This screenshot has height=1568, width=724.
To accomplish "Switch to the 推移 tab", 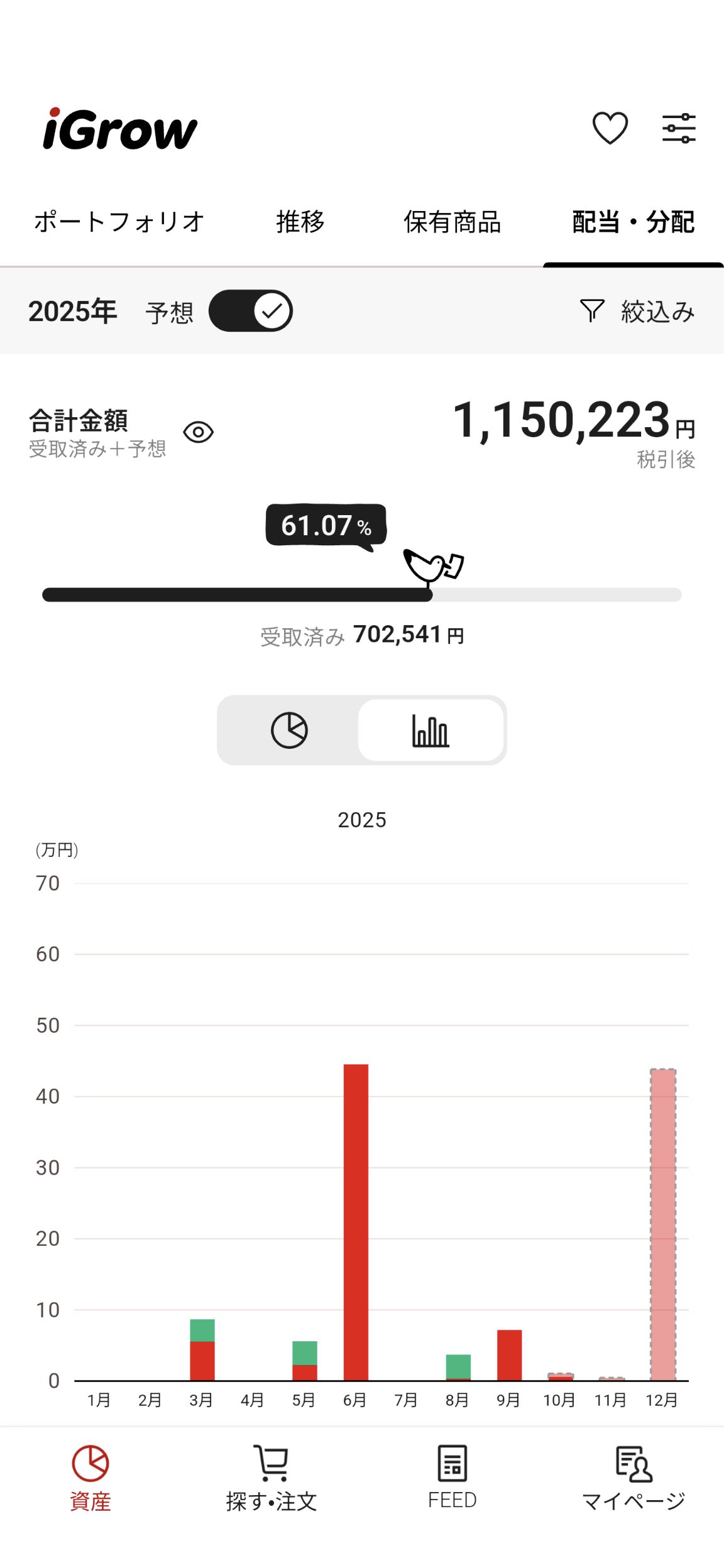I will tap(300, 222).
